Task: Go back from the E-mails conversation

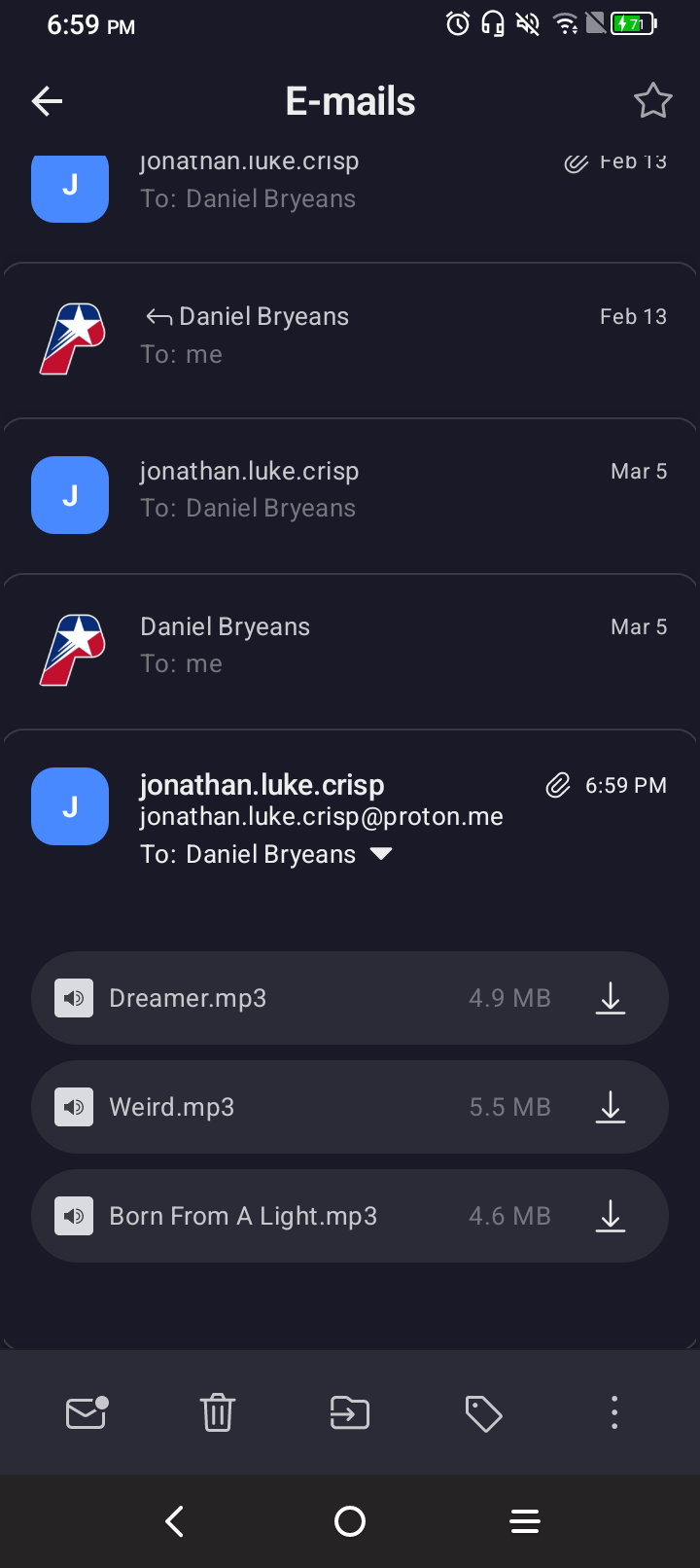Action: click(x=47, y=101)
